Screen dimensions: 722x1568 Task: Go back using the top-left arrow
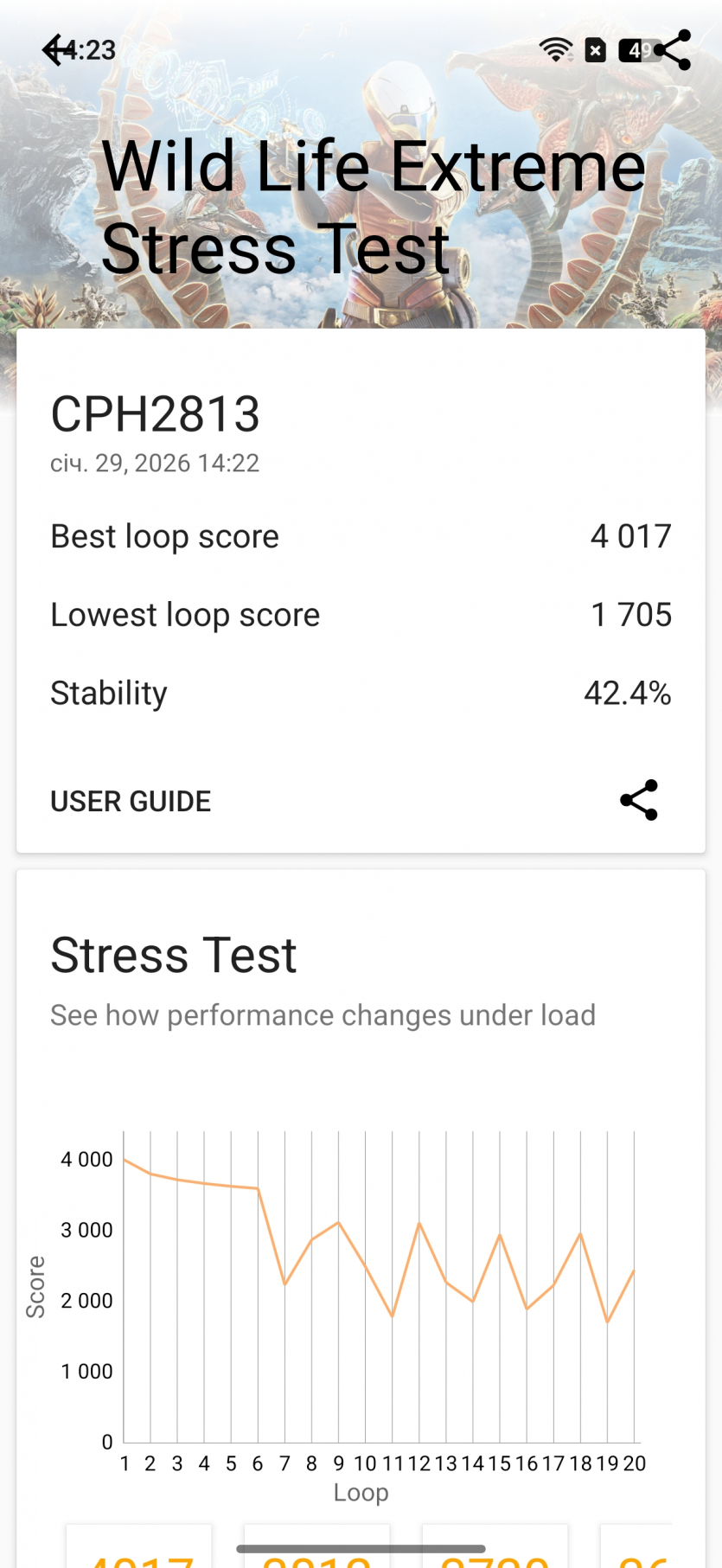pos(55,50)
